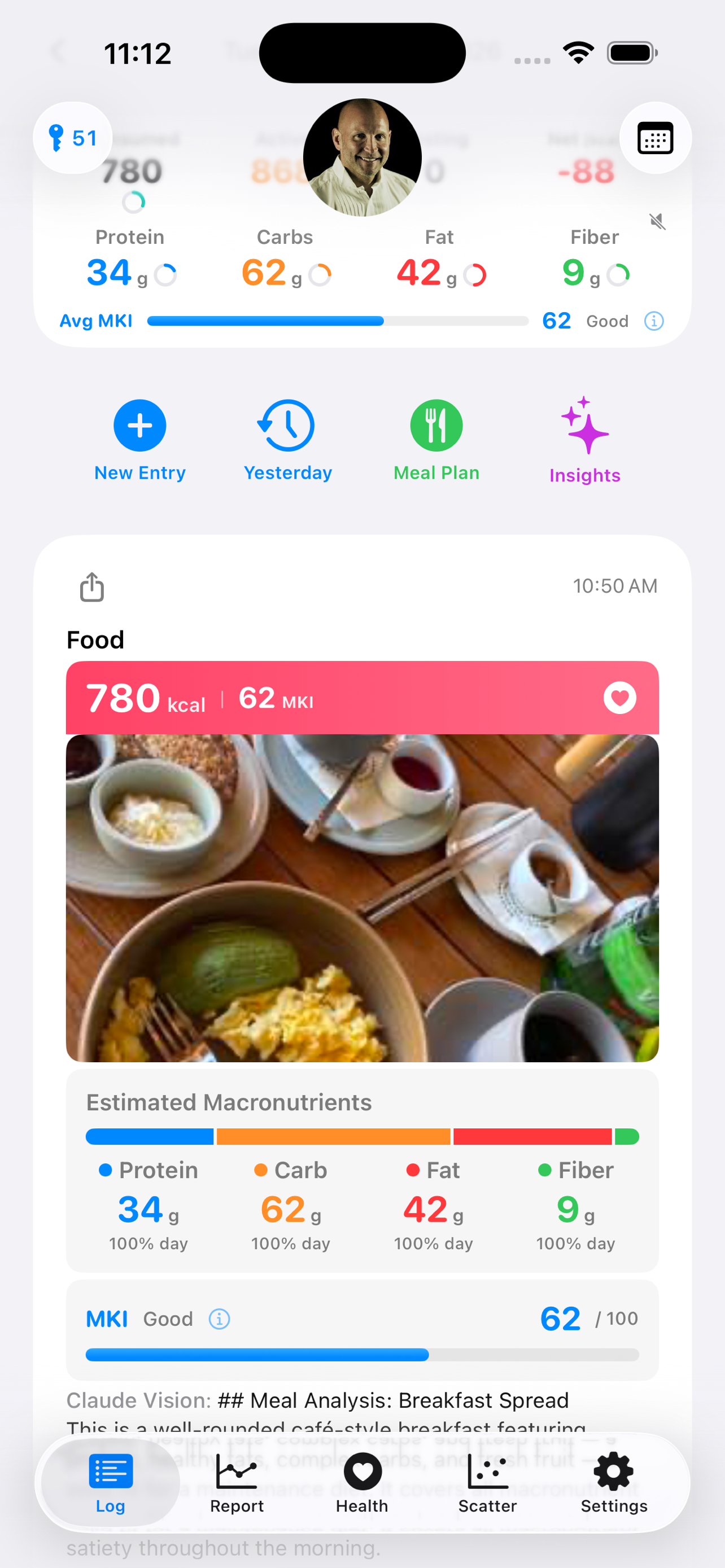Screen dimensions: 725x1568
Task: Favorite the meal with the heart
Action: tap(621, 698)
